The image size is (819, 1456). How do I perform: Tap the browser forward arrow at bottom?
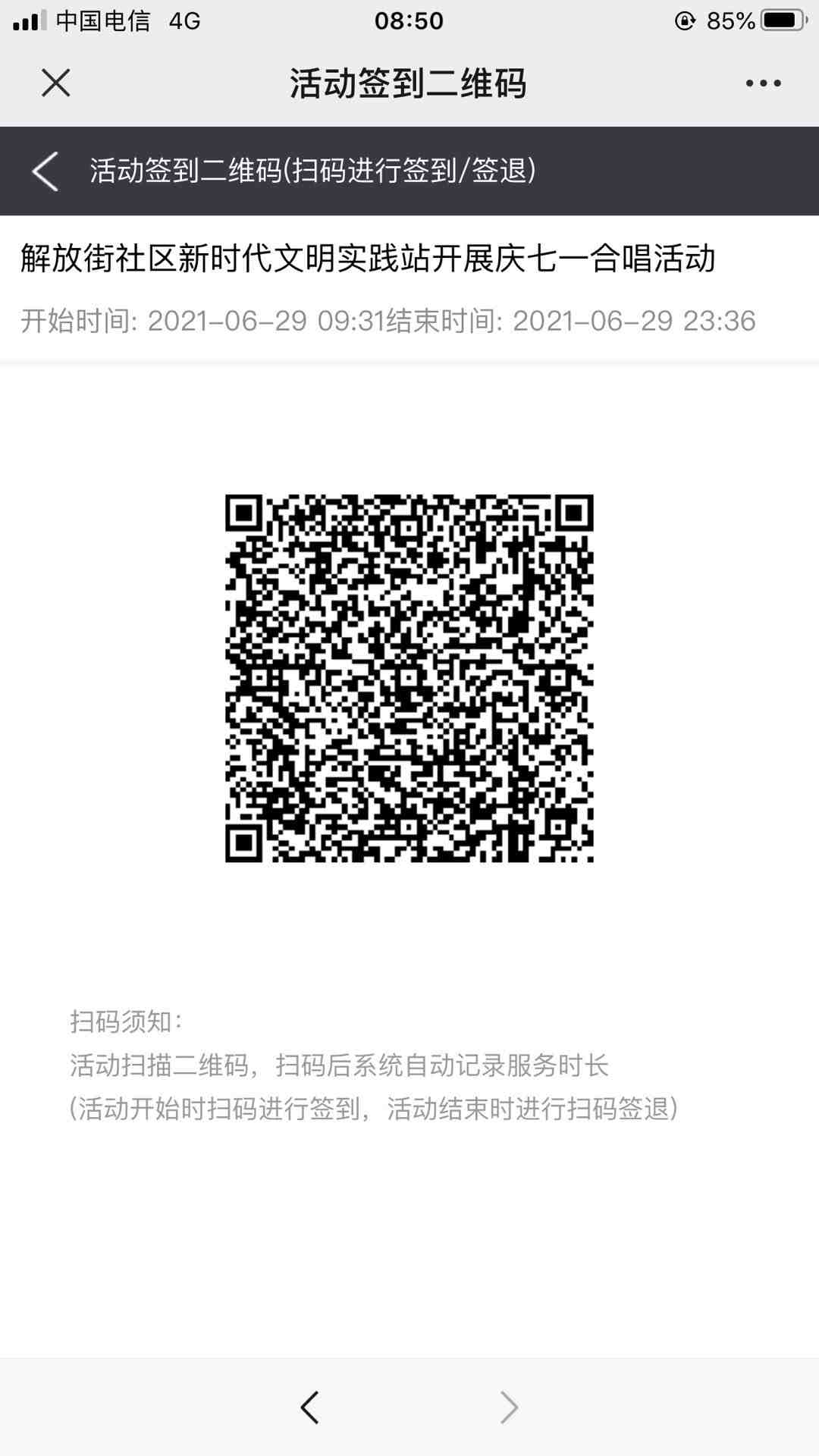pyautogui.click(x=509, y=1407)
